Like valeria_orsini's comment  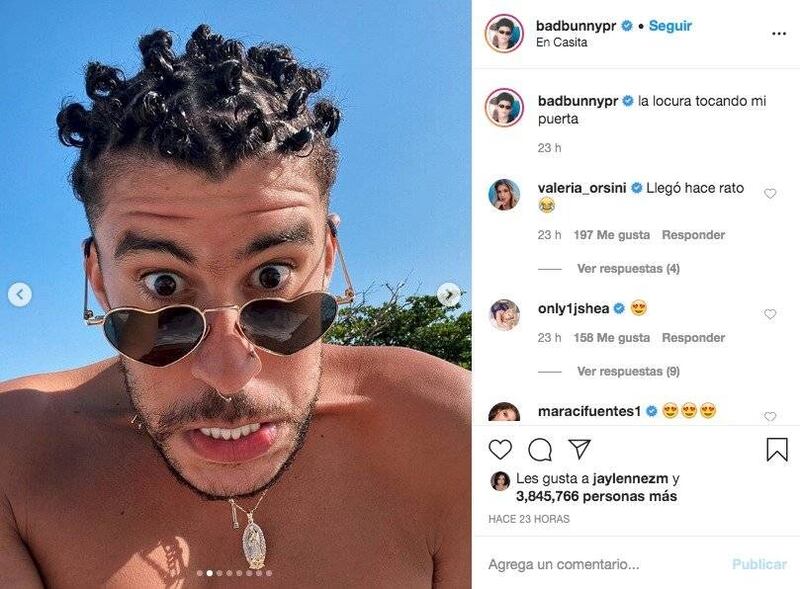770,194
